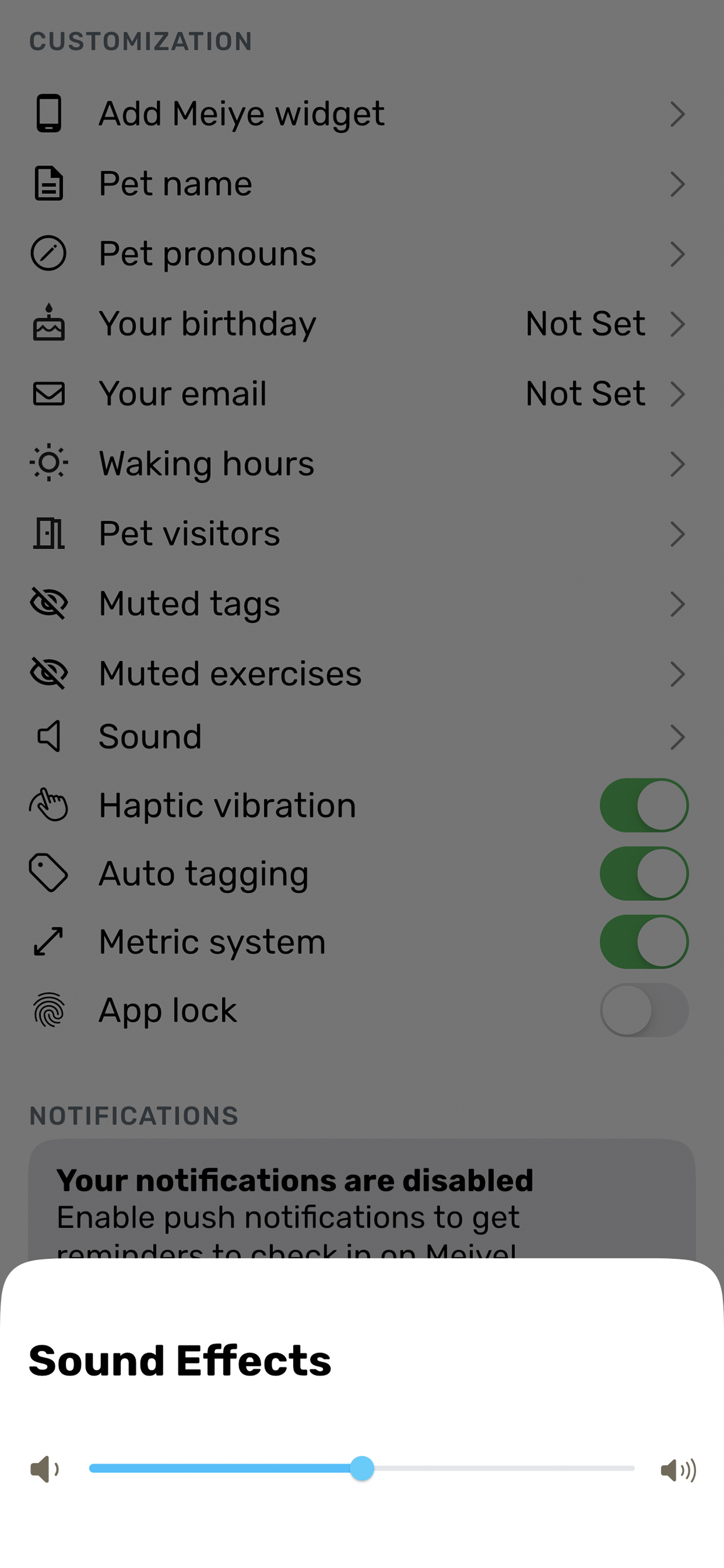724x1568 pixels.
Task: Open the Your email row
Action: pos(362,394)
